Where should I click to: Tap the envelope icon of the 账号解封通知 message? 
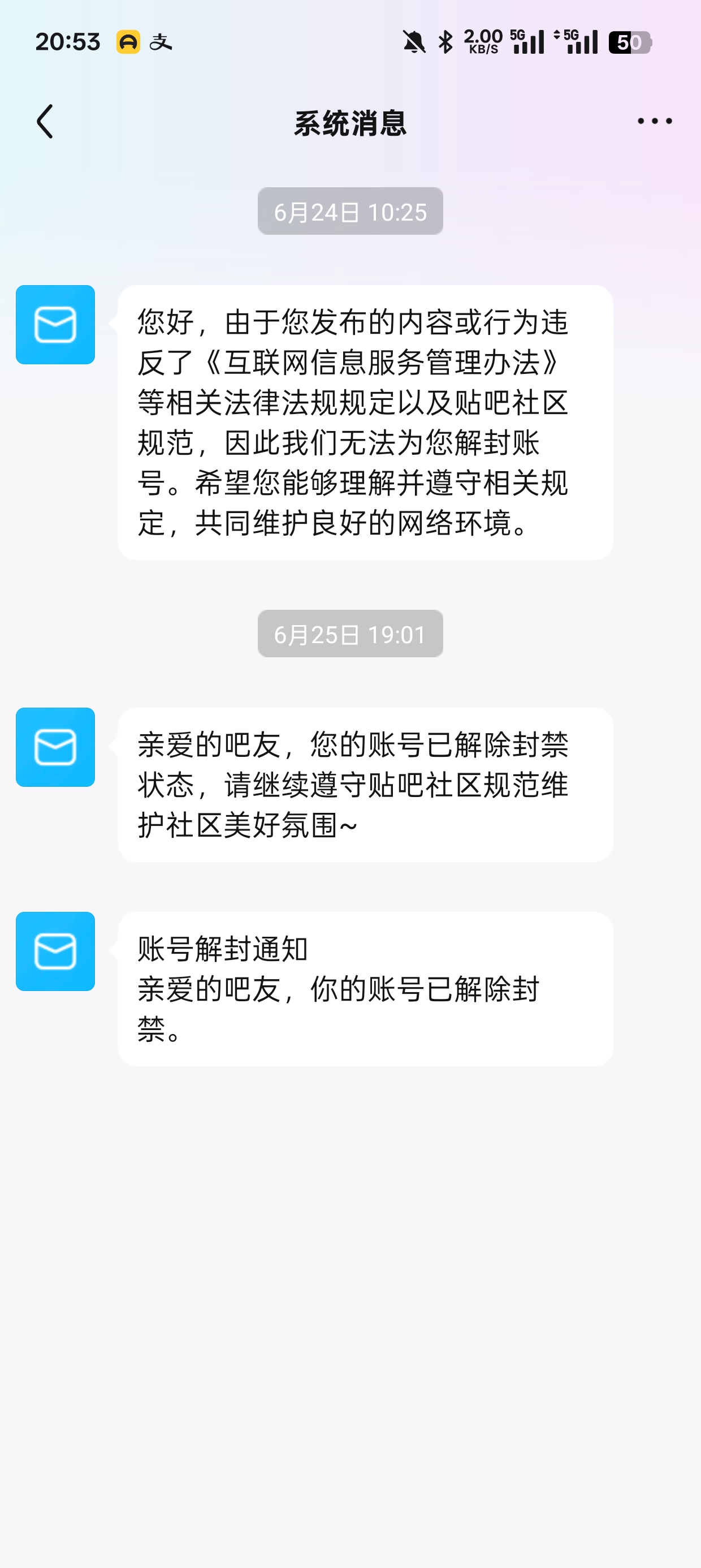pos(55,952)
